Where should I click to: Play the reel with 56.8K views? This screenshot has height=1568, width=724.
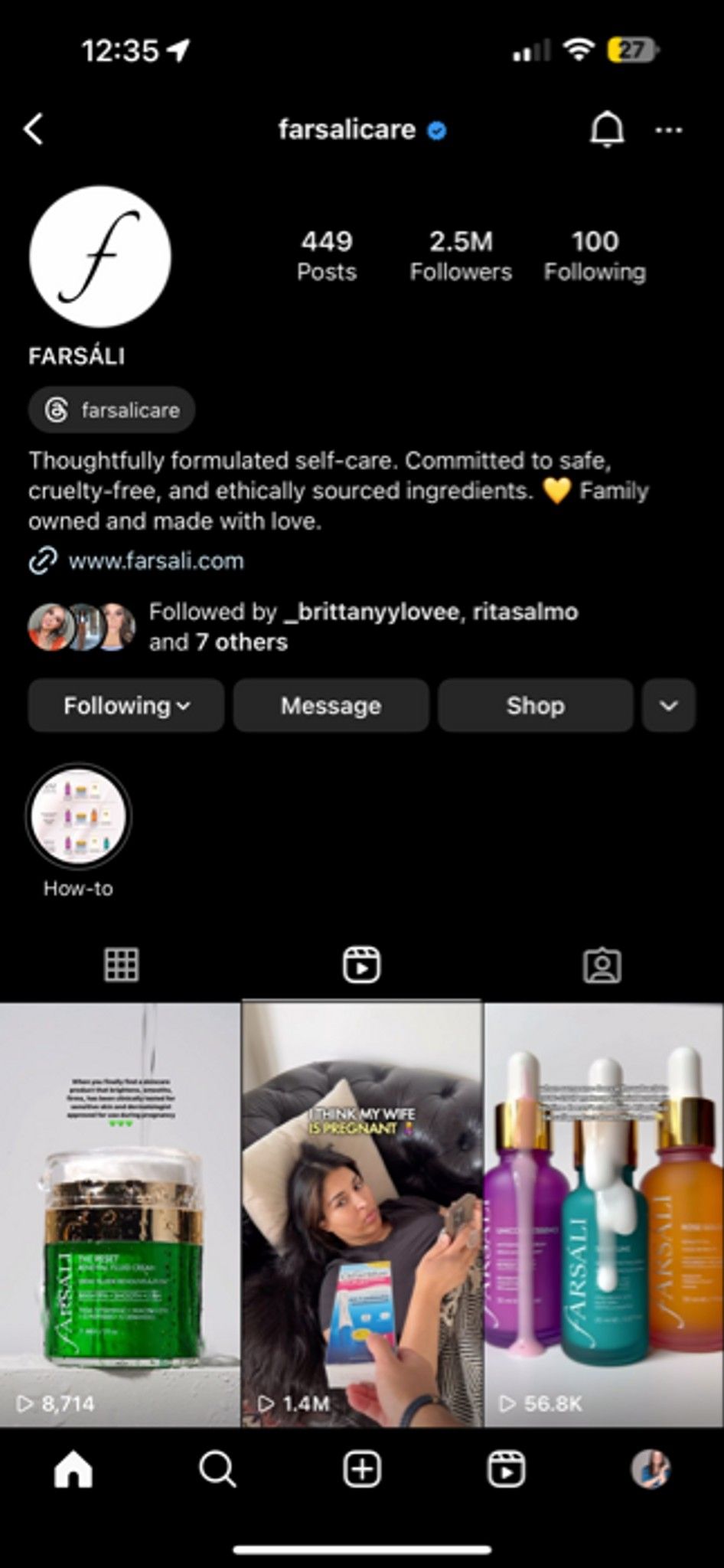pyautogui.click(x=604, y=1214)
